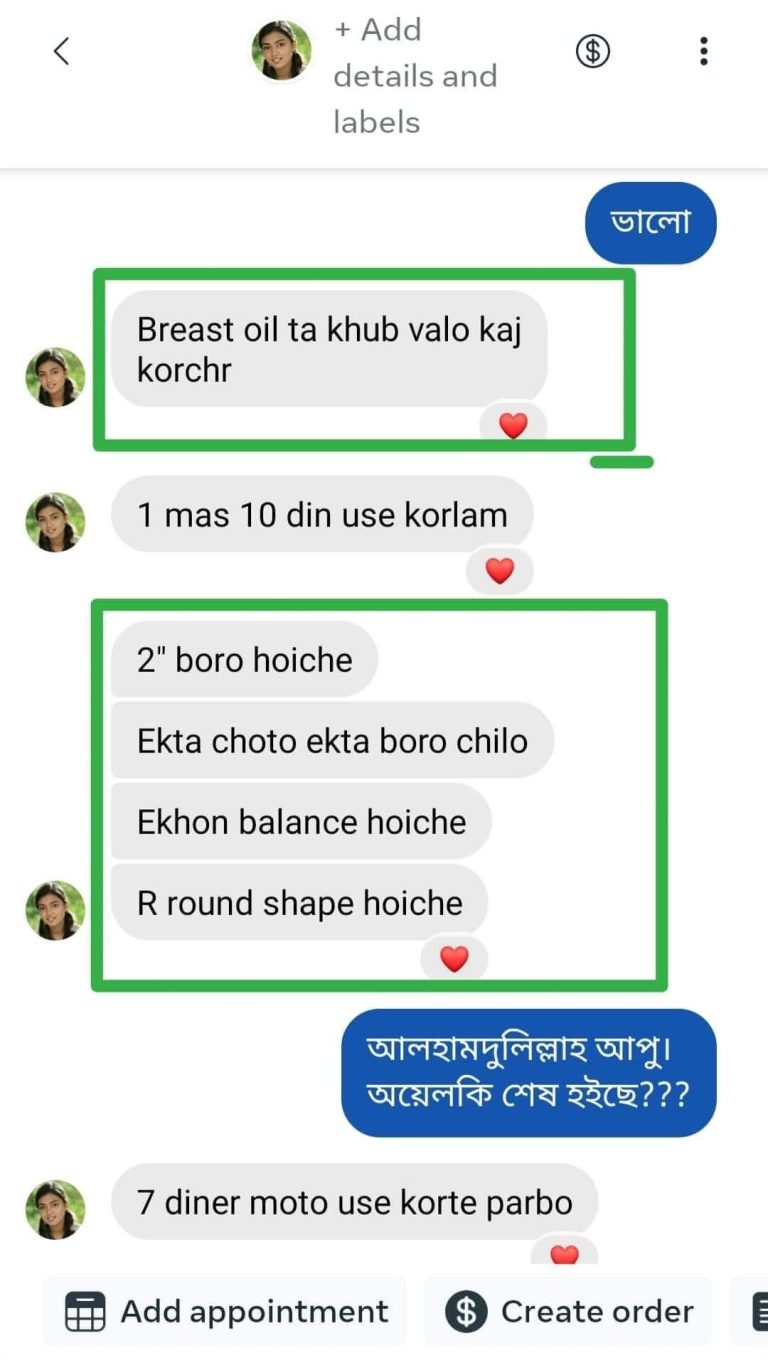Open the dollar payment icon in the header

coord(593,51)
